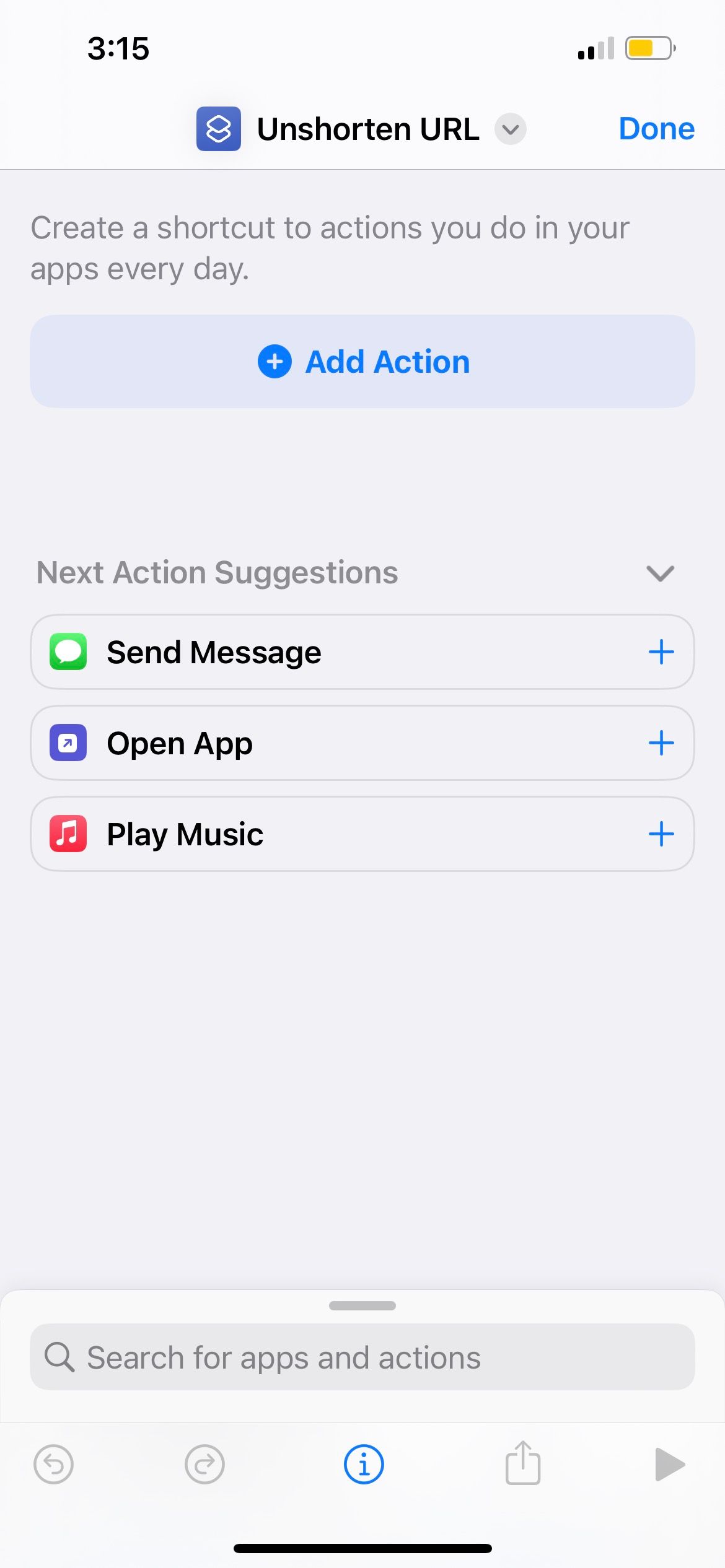
Task: Open the shortcut info panel
Action: point(362,1465)
